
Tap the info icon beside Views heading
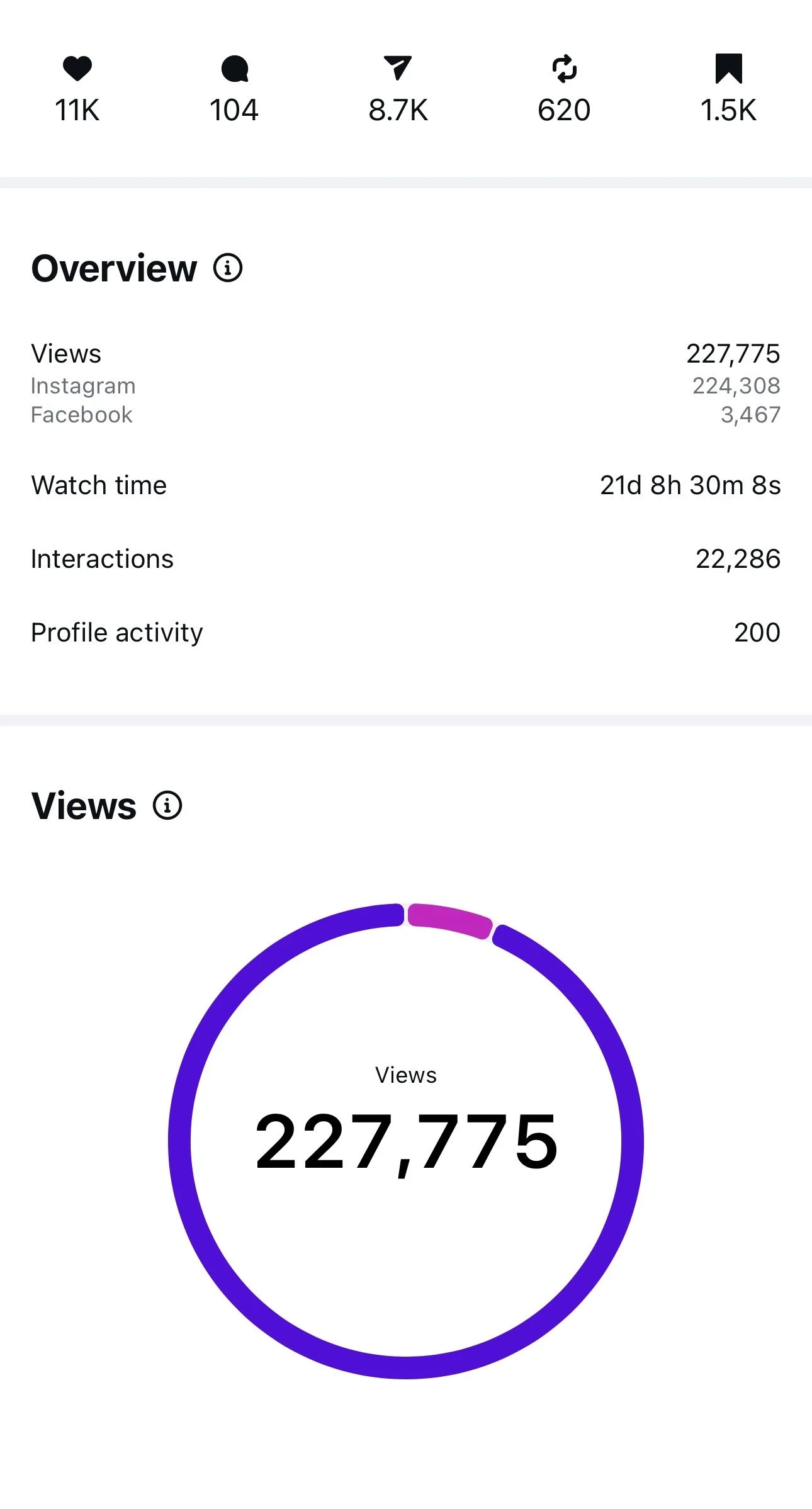point(167,805)
